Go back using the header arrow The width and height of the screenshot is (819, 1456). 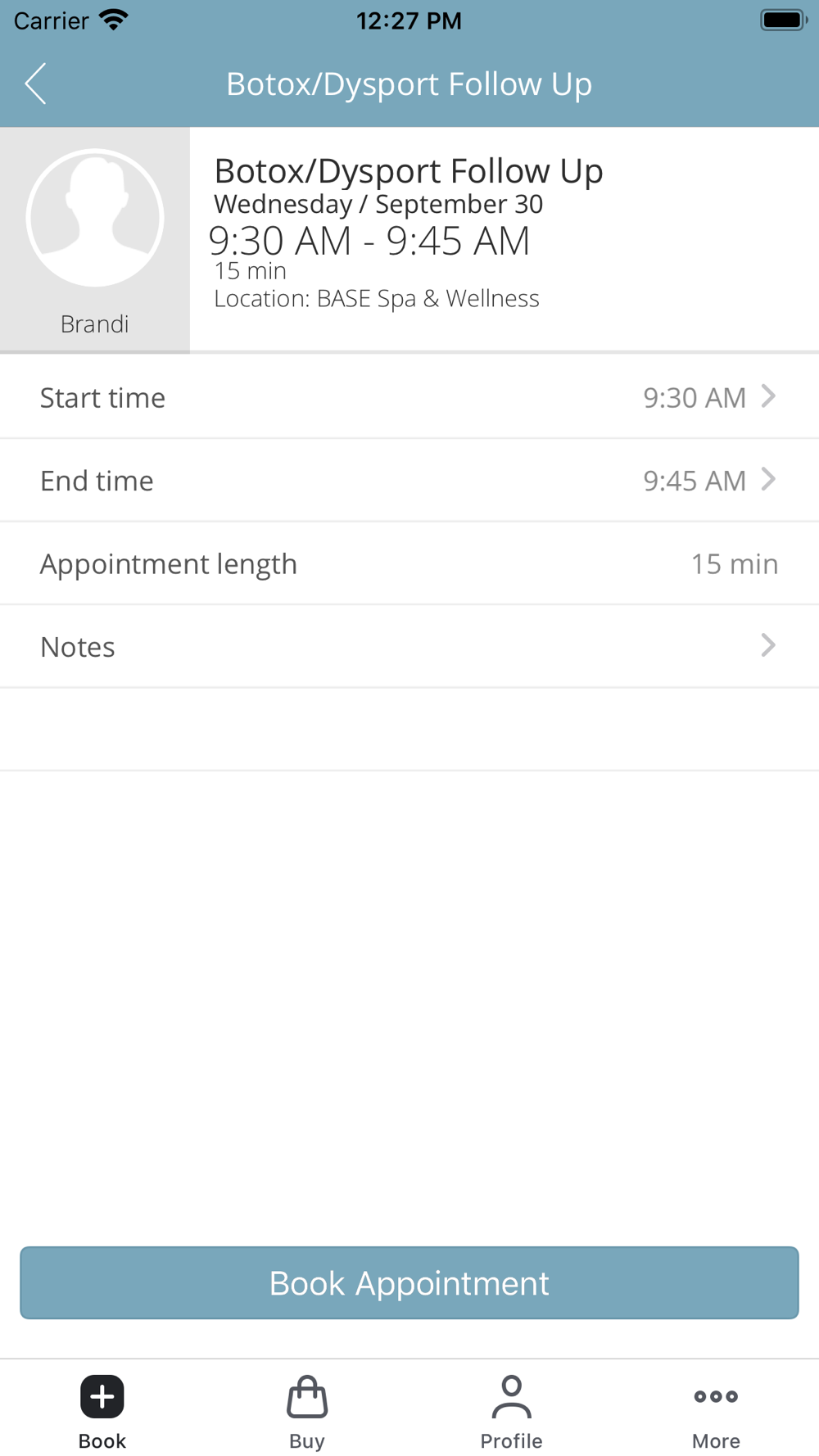(35, 84)
